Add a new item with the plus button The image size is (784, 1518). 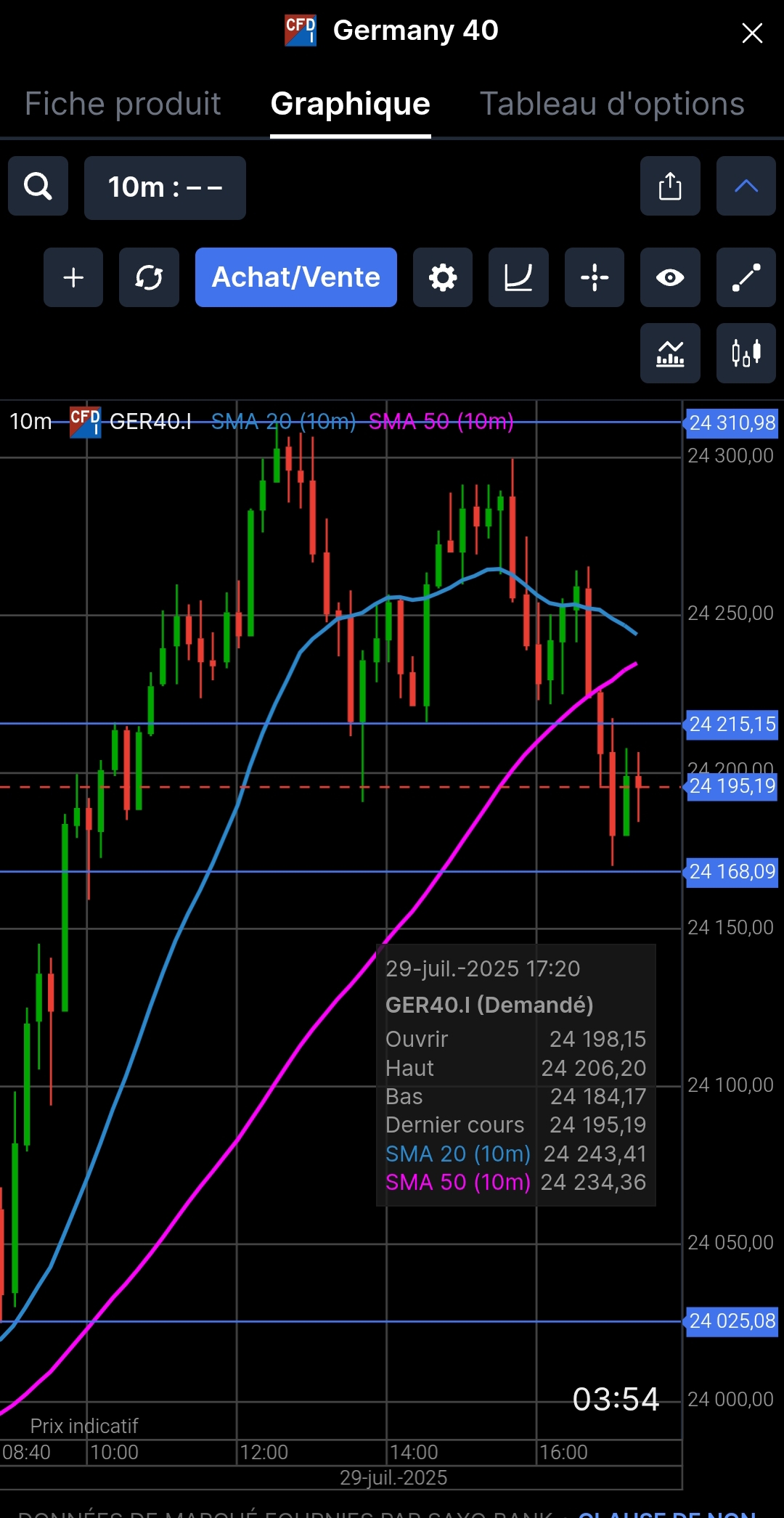pos(73,277)
